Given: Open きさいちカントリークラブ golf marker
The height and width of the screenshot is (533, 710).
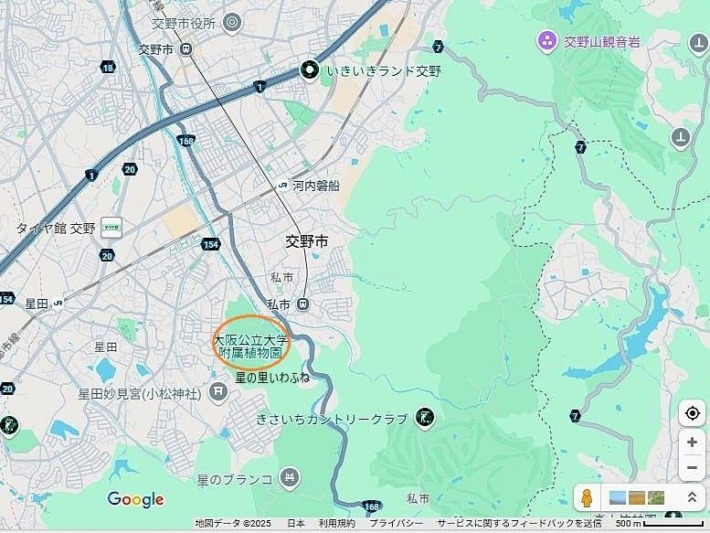Looking at the screenshot, I should tap(424, 416).
